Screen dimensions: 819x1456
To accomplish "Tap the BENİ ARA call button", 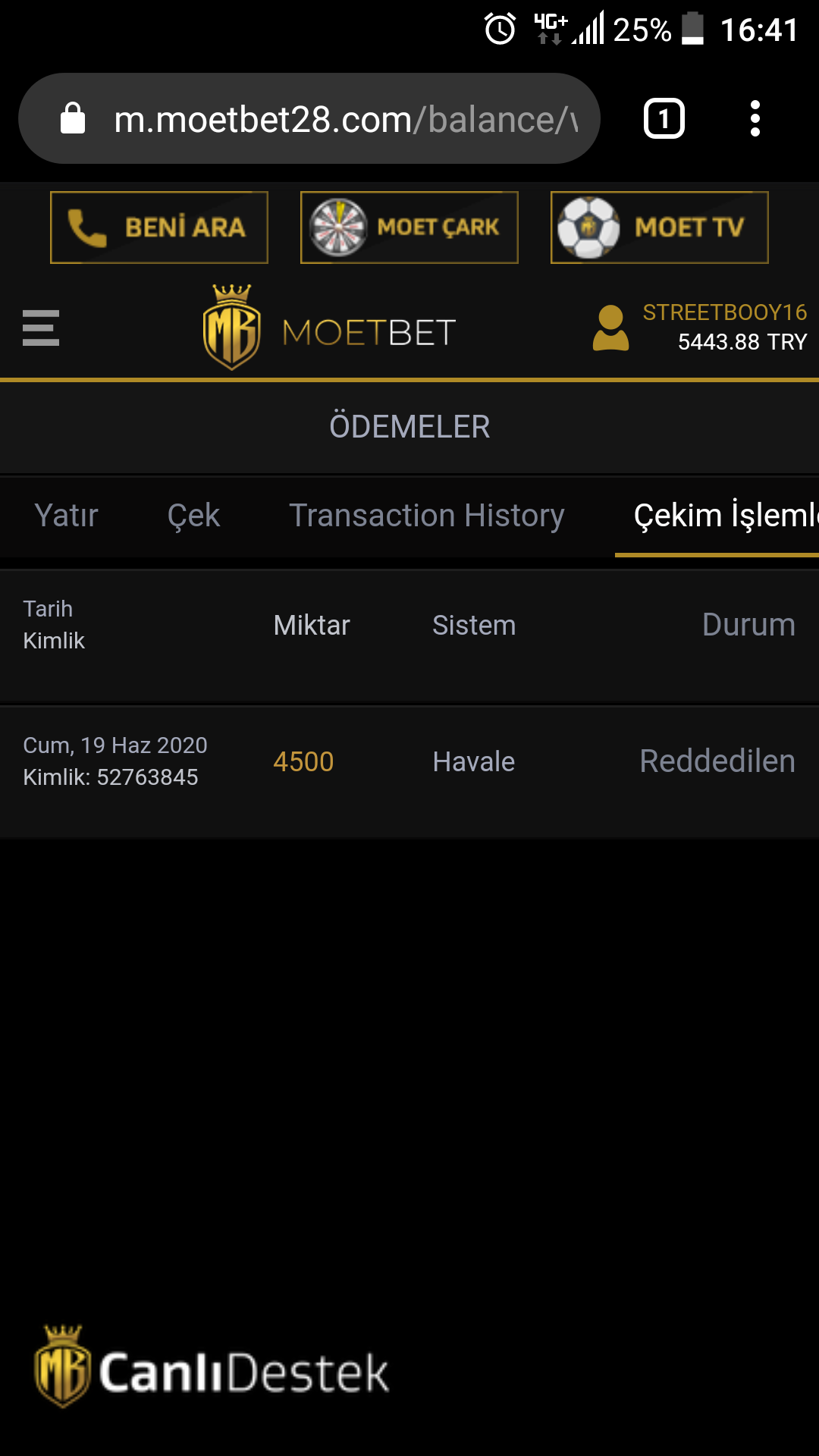I will [159, 227].
